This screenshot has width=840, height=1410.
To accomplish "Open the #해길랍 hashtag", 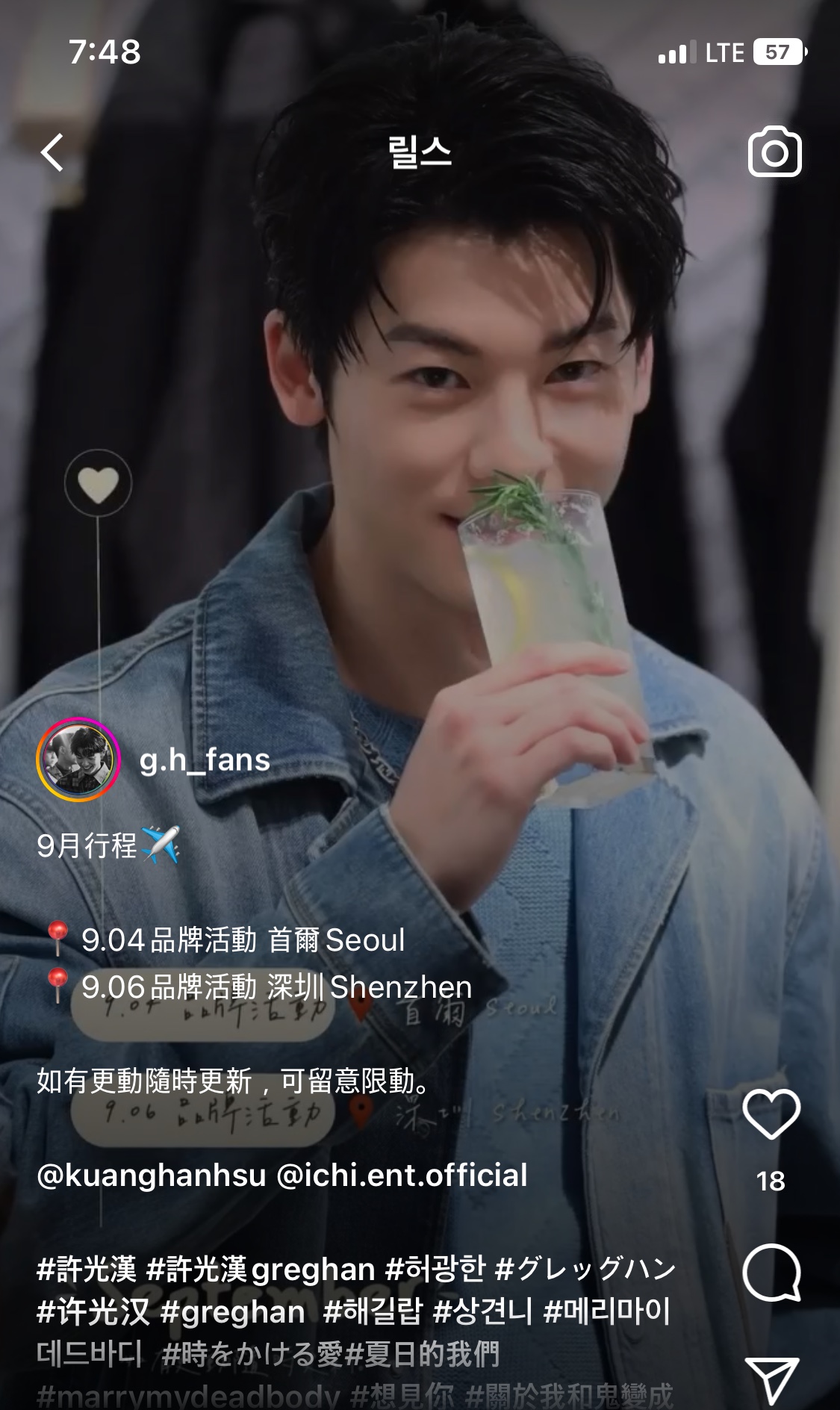I will pos(373,1312).
